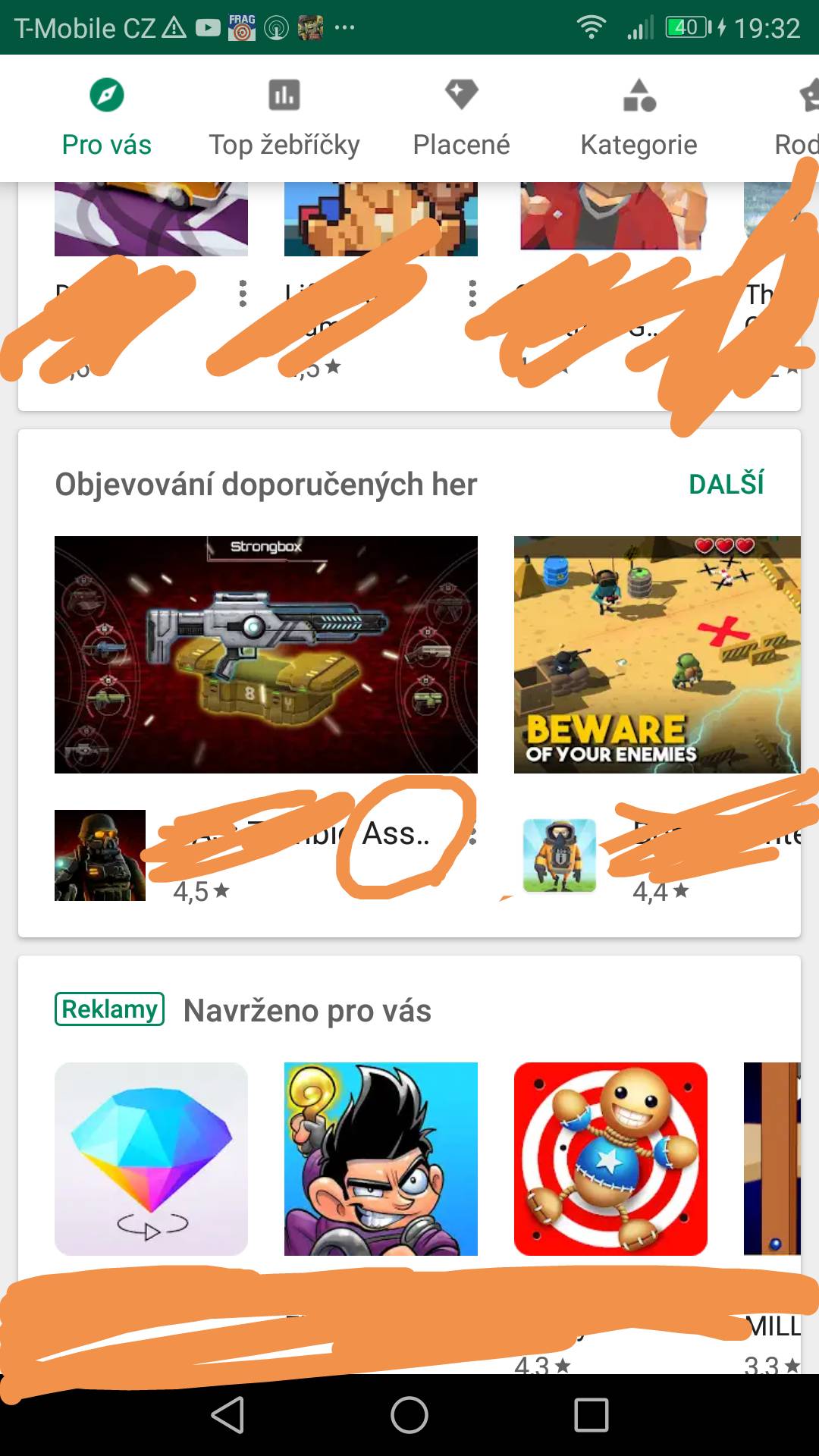This screenshot has width=819, height=1456.
Task: Click the Placené diamond icon
Action: tap(460, 94)
